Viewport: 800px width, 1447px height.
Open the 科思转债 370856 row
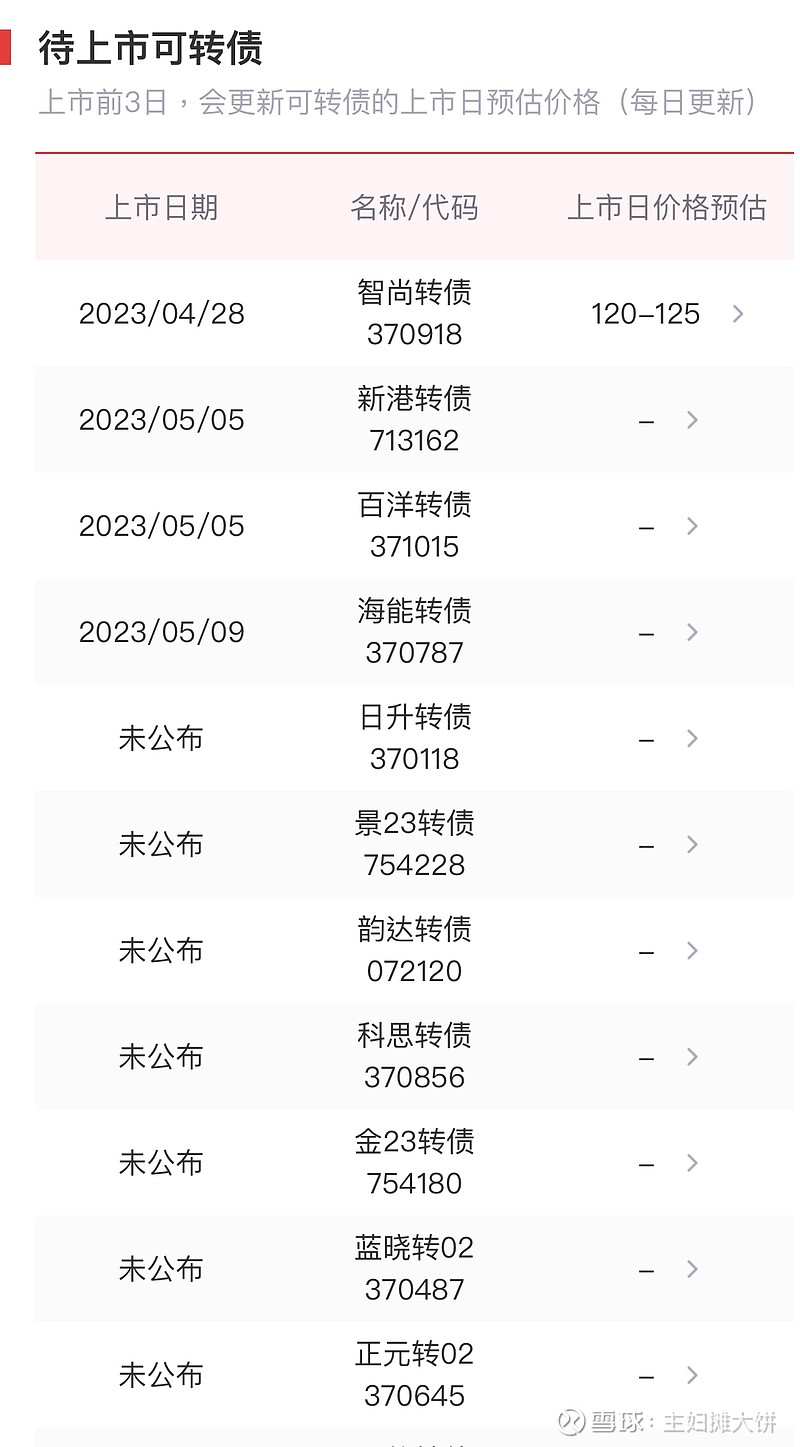point(414,1055)
